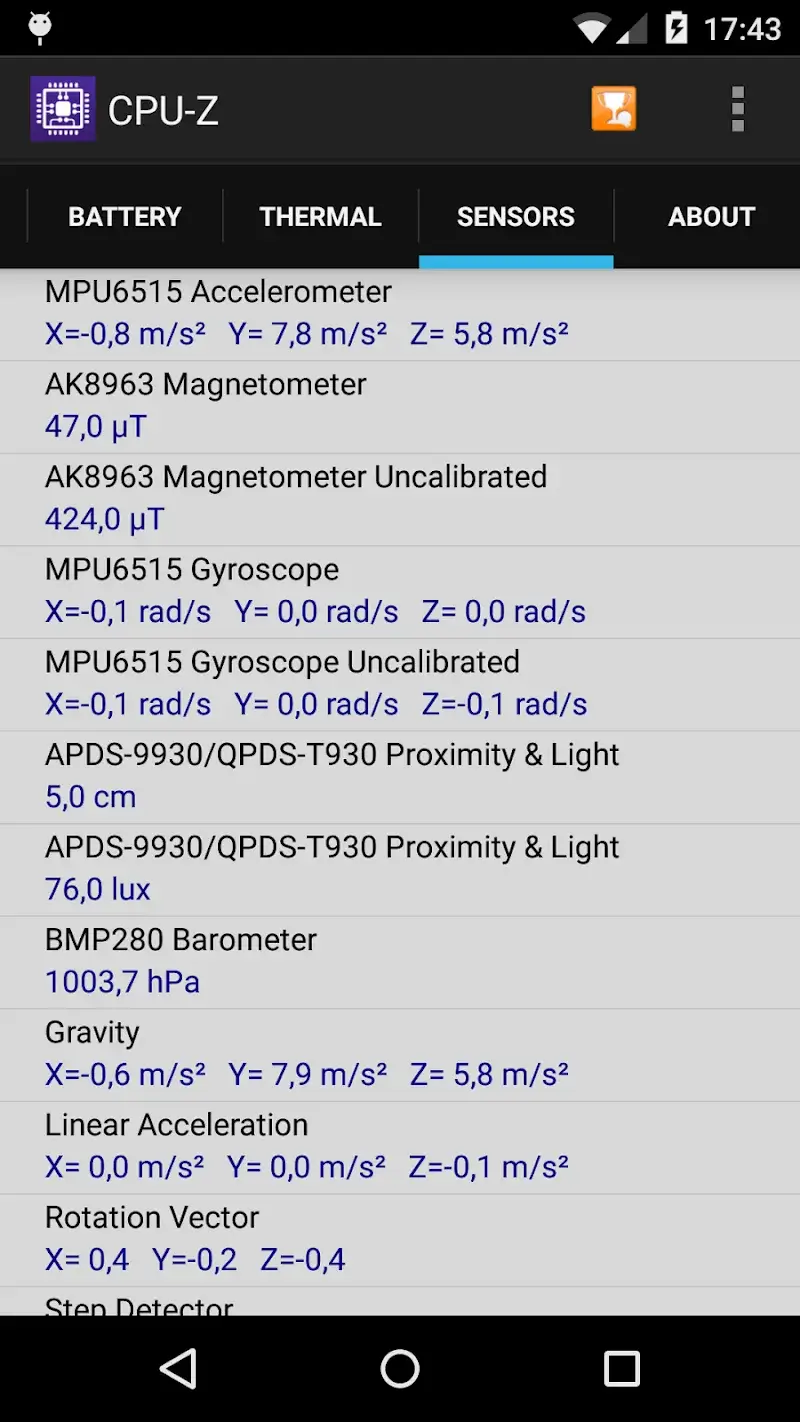Open recent apps square button
The height and width of the screenshot is (1422, 800).
click(622, 1368)
